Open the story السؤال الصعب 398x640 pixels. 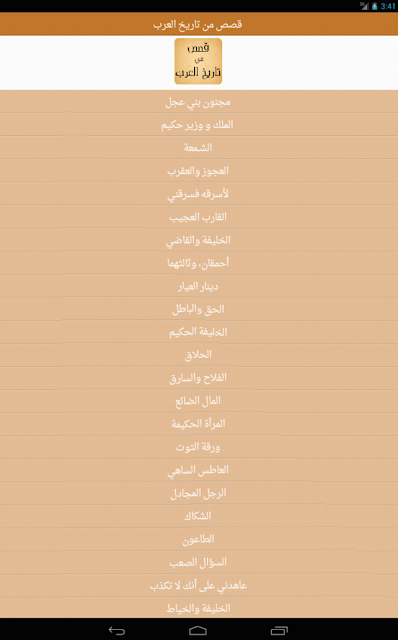coord(199,562)
